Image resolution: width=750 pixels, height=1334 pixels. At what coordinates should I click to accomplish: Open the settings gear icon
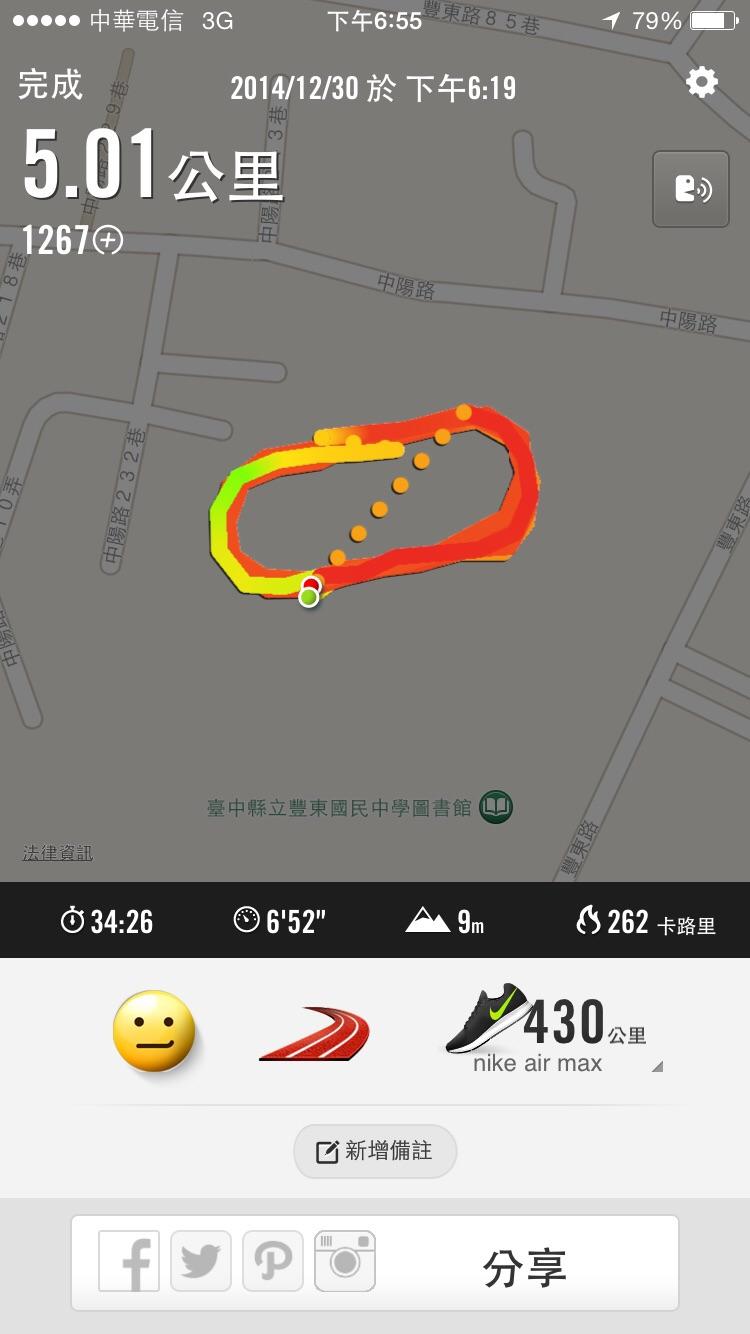pyautogui.click(x=702, y=82)
